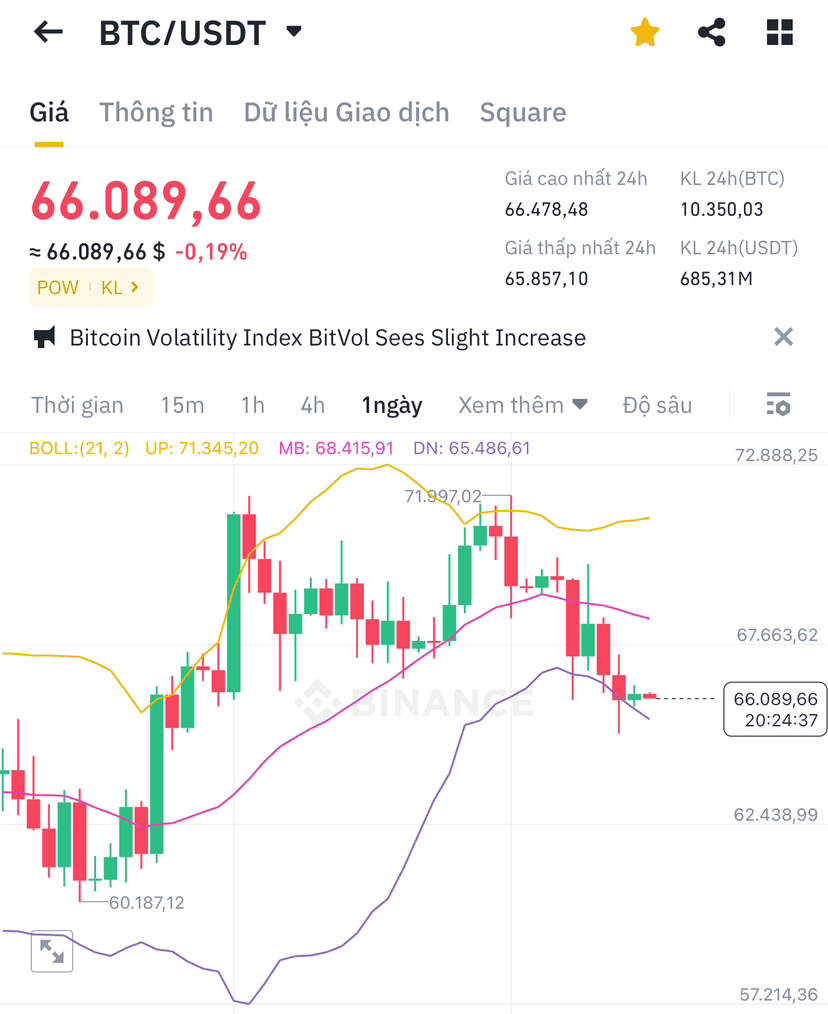Screen dimensions: 828x1014
Task: Expand the Xem thêm interval dropdown
Action: coord(522,405)
